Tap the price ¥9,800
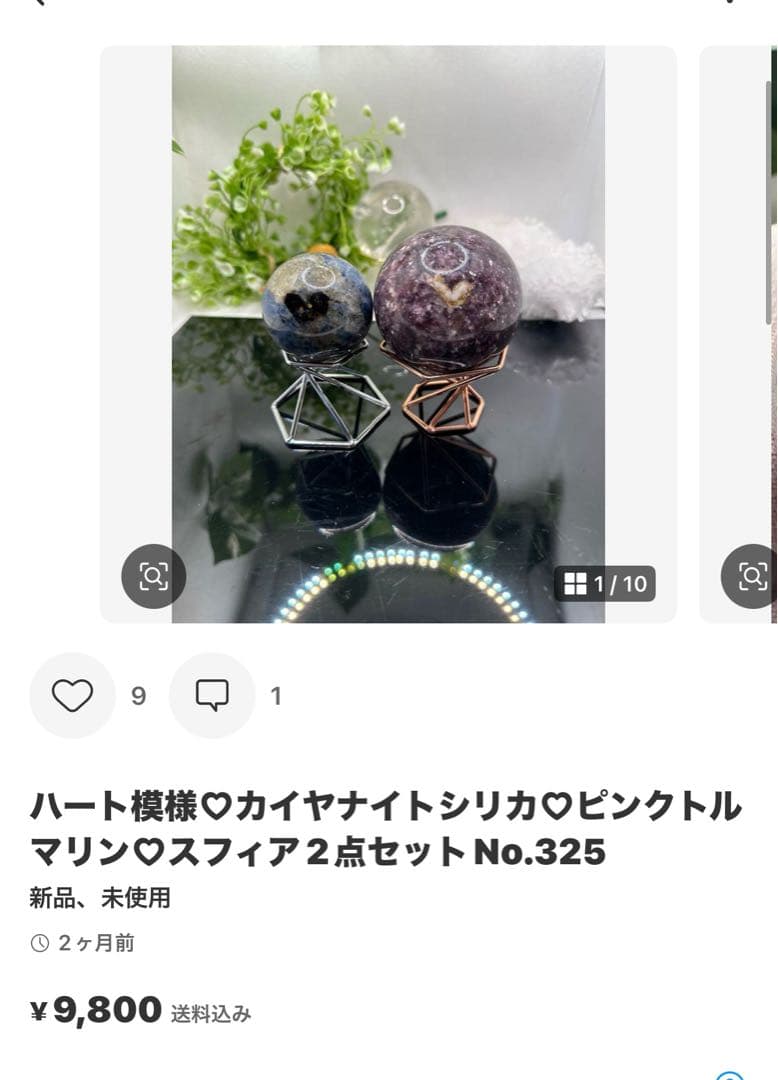The image size is (778, 1080). pyautogui.click(x=90, y=1010)
